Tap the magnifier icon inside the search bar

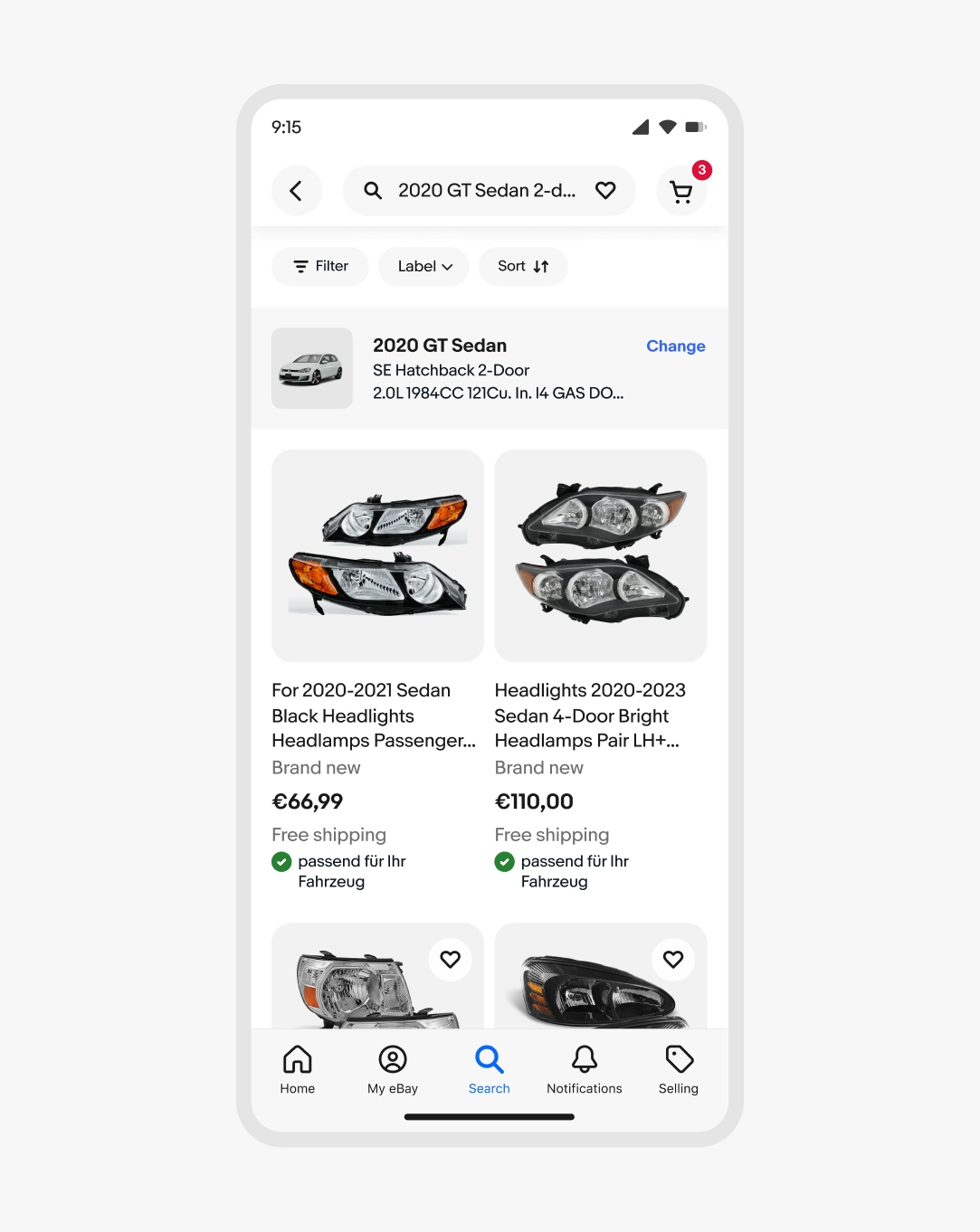pos(372,190)
